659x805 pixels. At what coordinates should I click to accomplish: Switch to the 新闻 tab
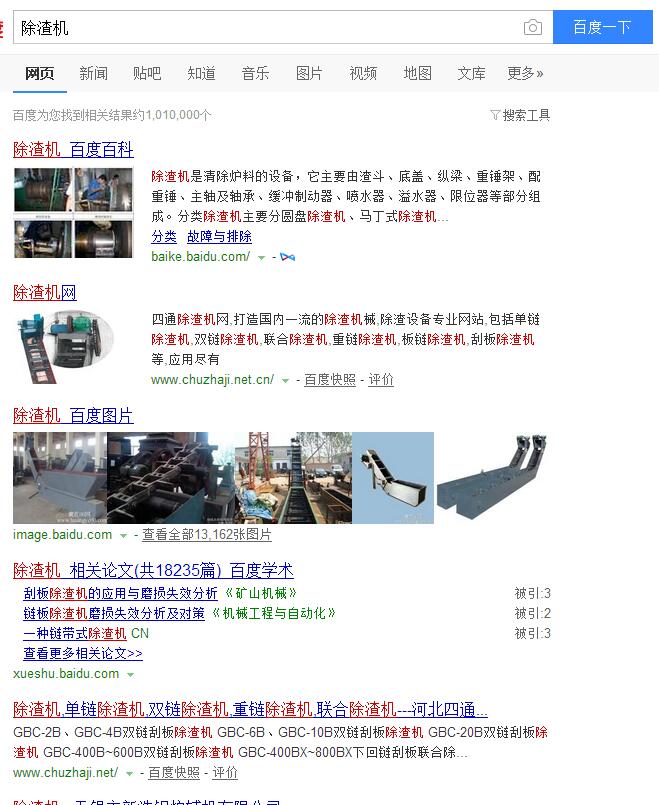tap(93, 73)
